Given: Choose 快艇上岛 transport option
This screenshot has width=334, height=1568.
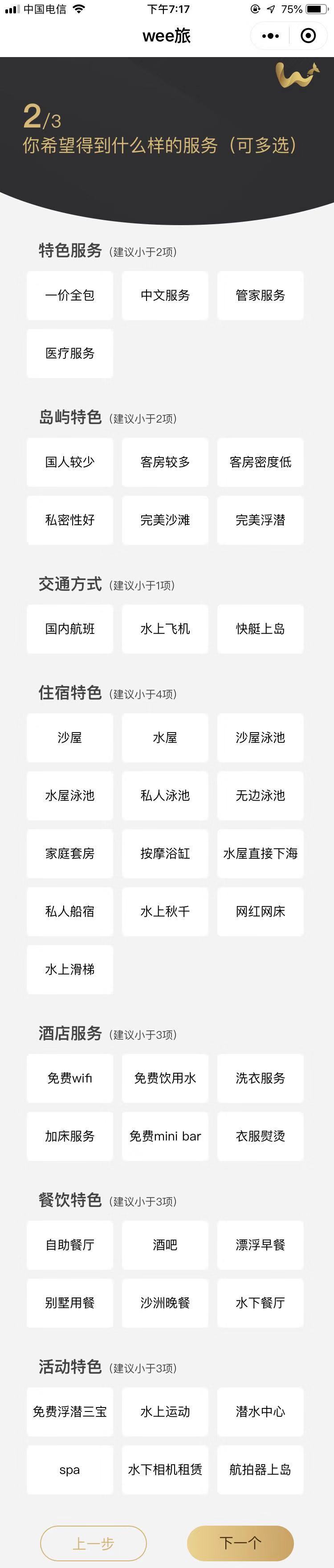Looking at the screenshot, I should click(261, 629).
